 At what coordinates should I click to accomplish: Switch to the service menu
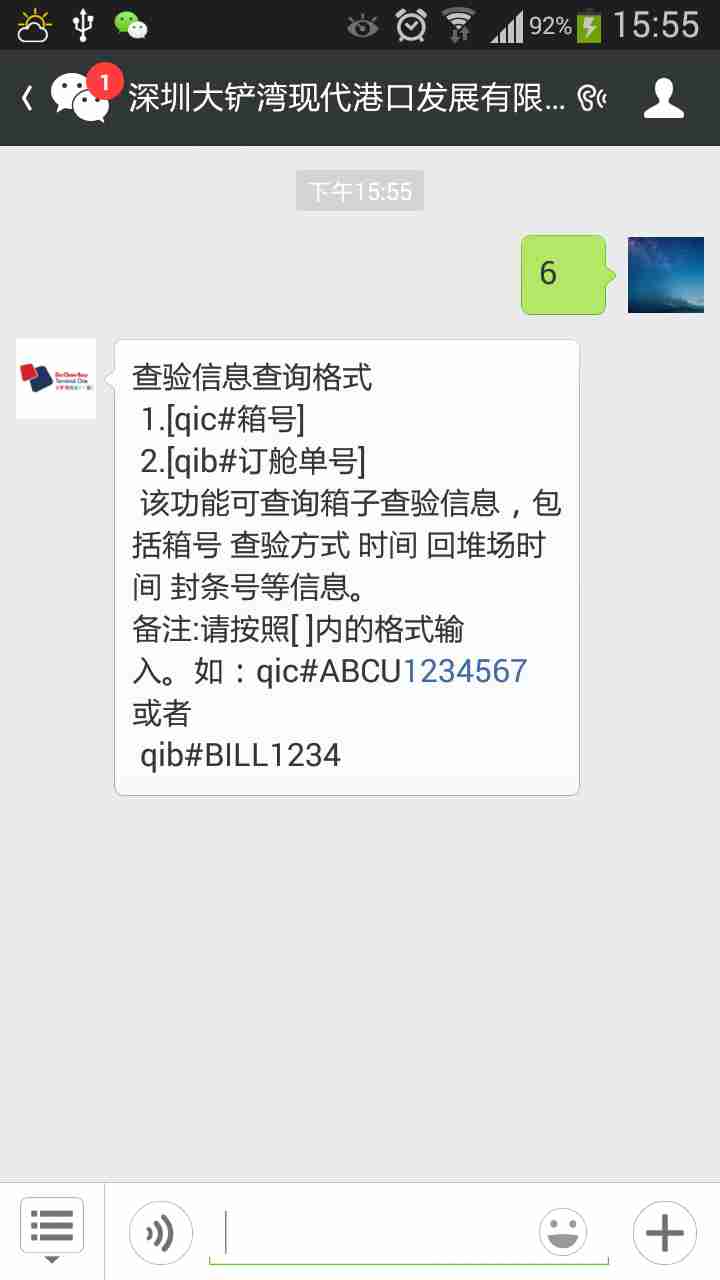coord(52,1232)
